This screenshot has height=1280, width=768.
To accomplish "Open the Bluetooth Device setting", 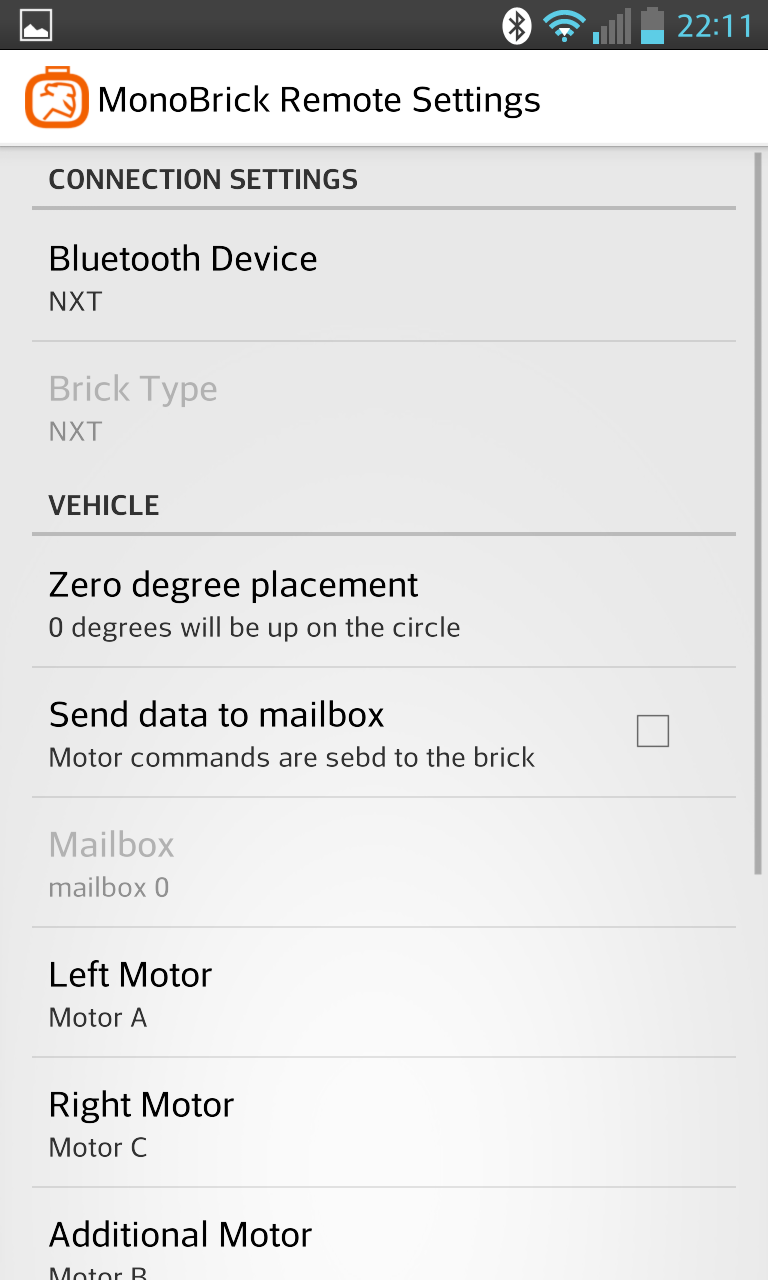I will click(384, 276).
